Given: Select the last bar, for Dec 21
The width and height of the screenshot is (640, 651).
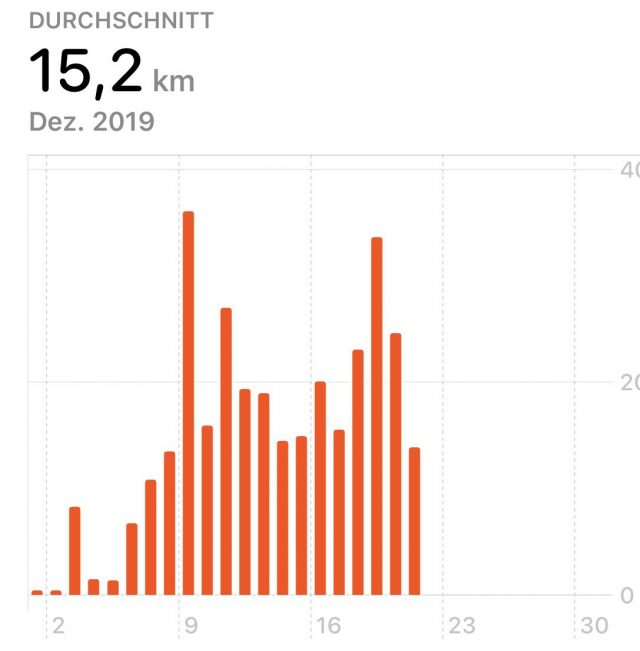Looking at the screenshot, I should (x=415, y=520).
